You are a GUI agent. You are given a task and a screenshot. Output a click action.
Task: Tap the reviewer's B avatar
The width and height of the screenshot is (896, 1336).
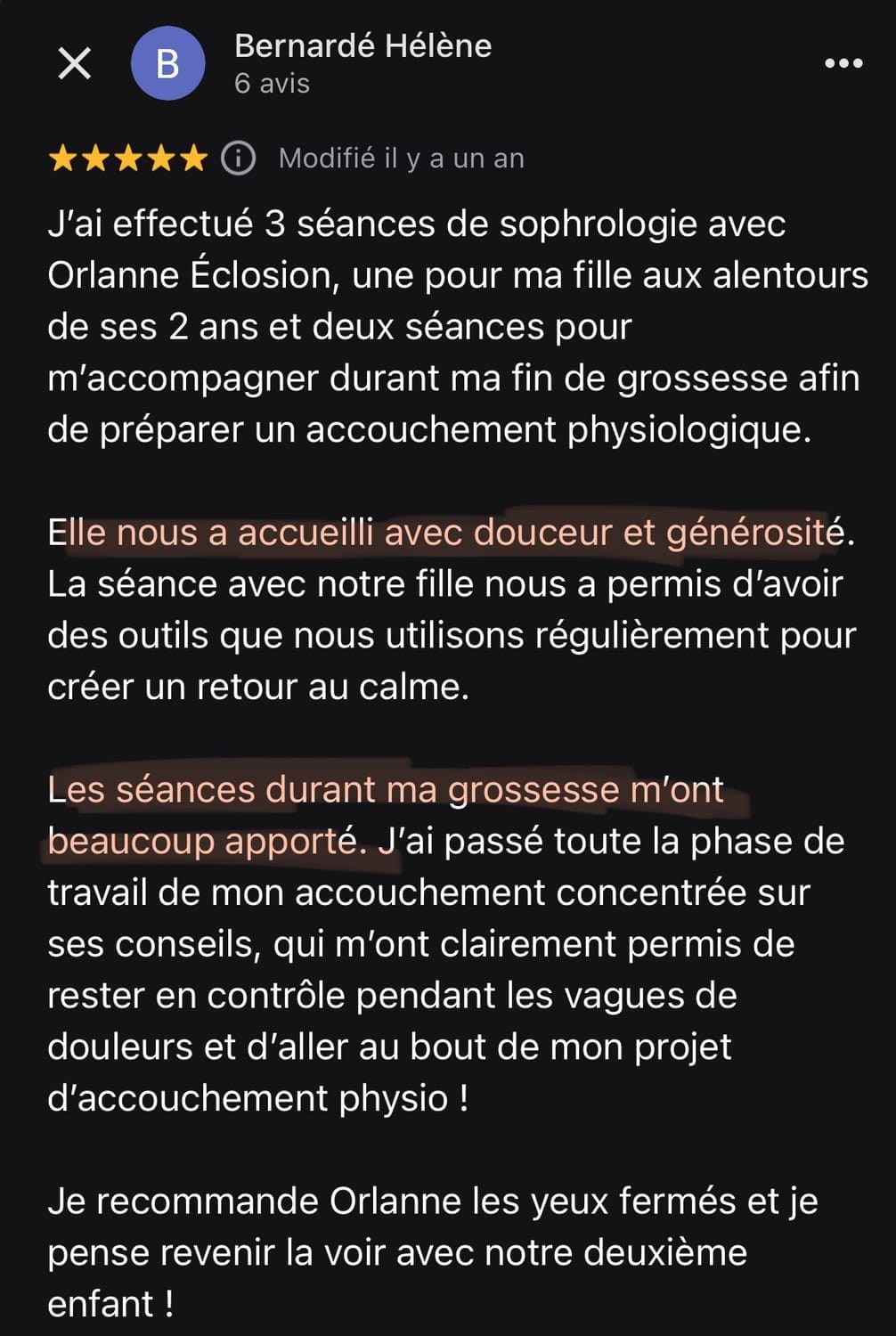point(167,63)
